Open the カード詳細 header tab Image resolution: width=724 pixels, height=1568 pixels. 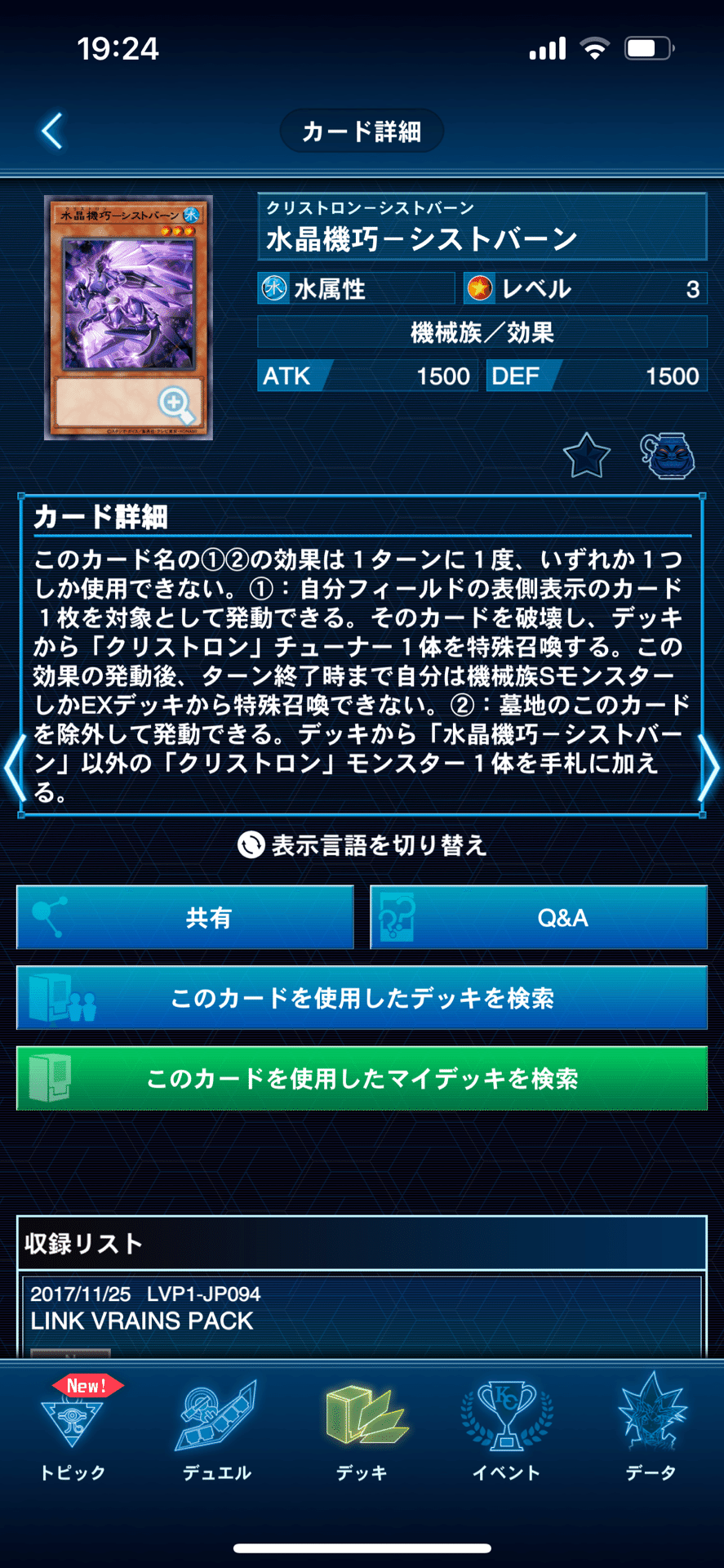coord(362,131)
